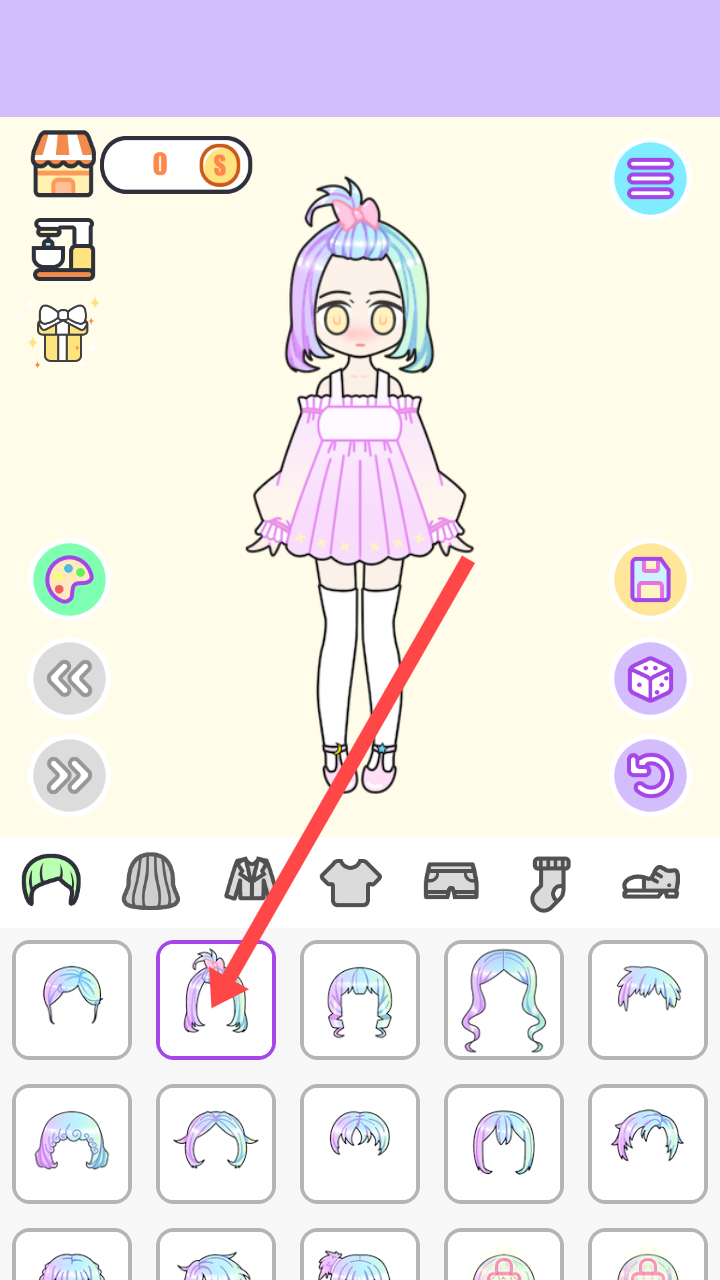The width and height of the screenshot is (720, 1280).
Task: Open the gashapon machine icon
Action: [x=63, y=249]
